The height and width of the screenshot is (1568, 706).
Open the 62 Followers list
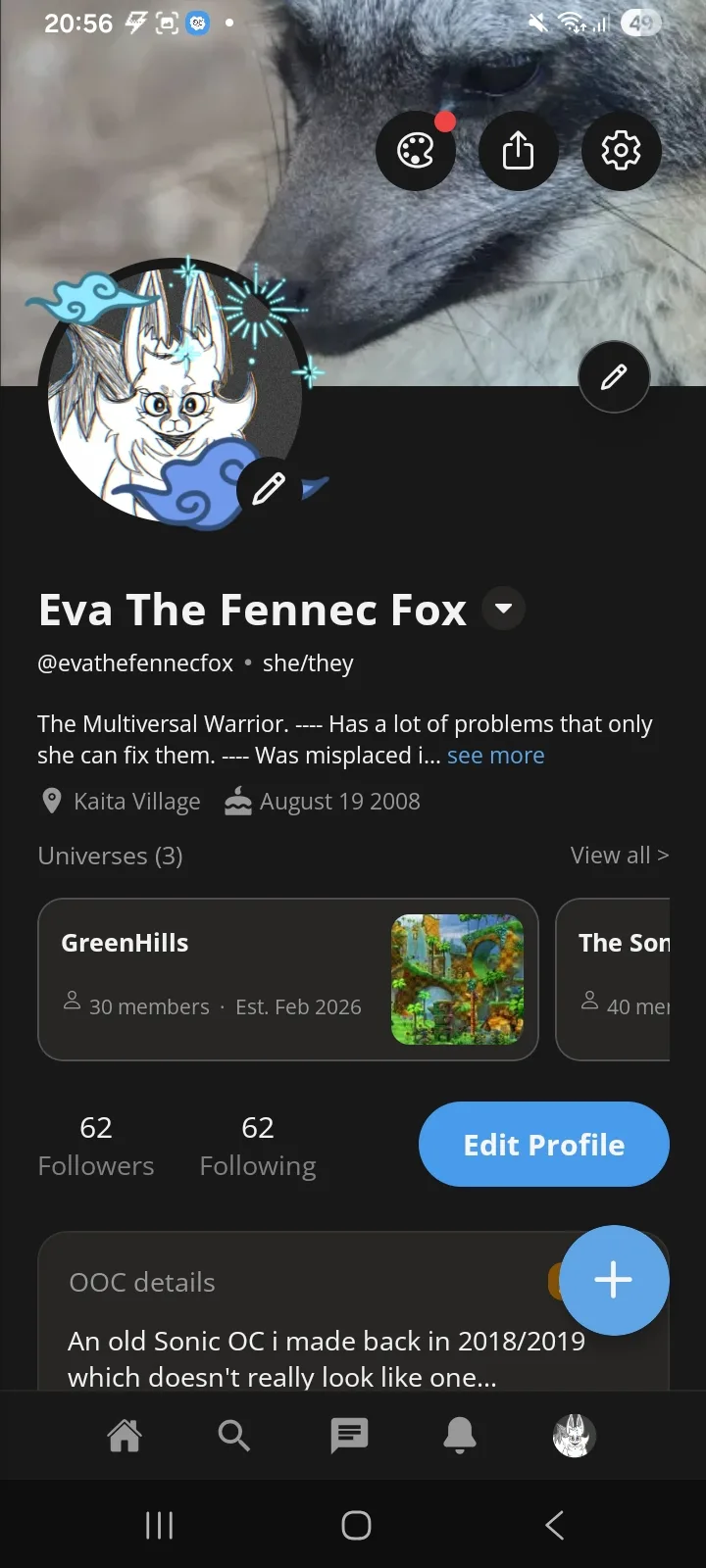96,1146
